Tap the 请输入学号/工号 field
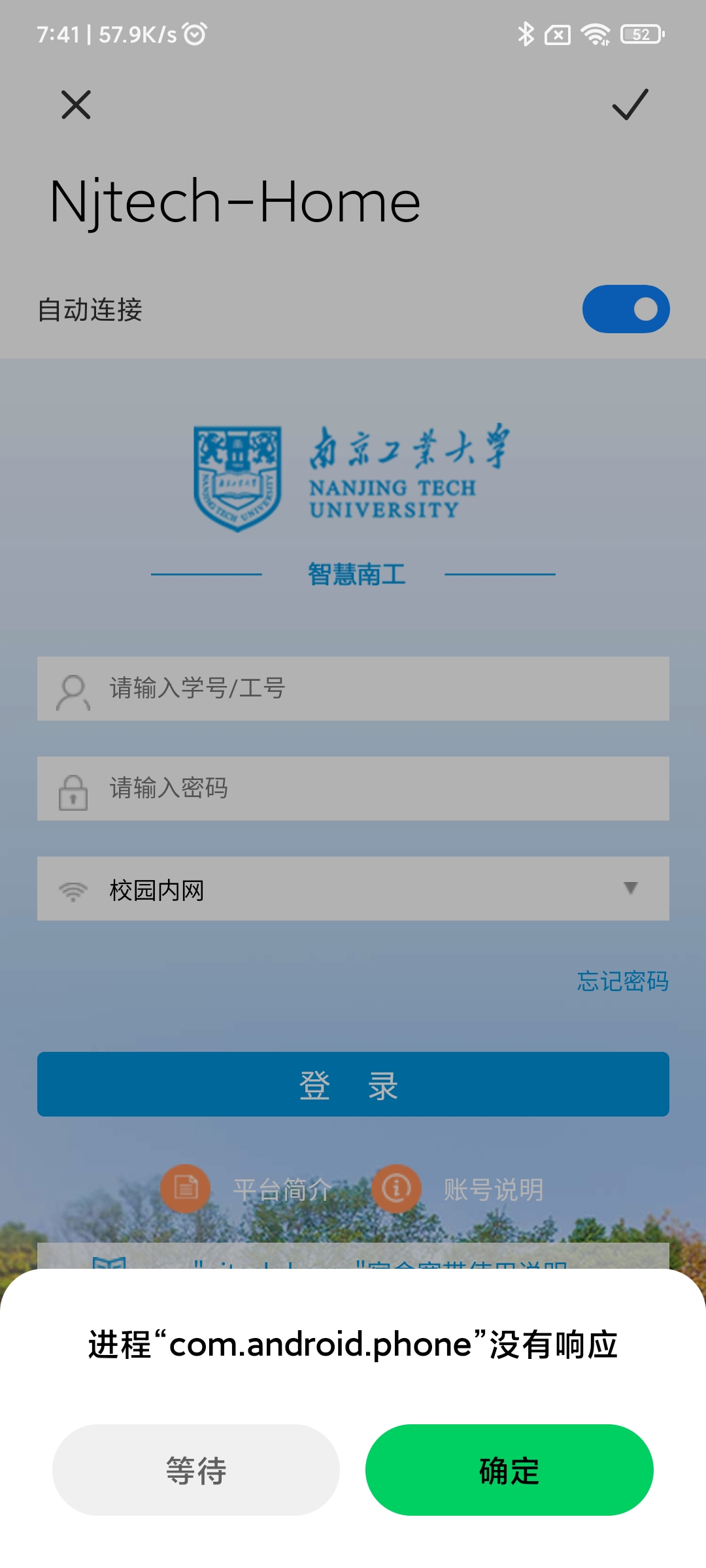This screenshot has height=1568, width=706. click(x=353, y=689)
